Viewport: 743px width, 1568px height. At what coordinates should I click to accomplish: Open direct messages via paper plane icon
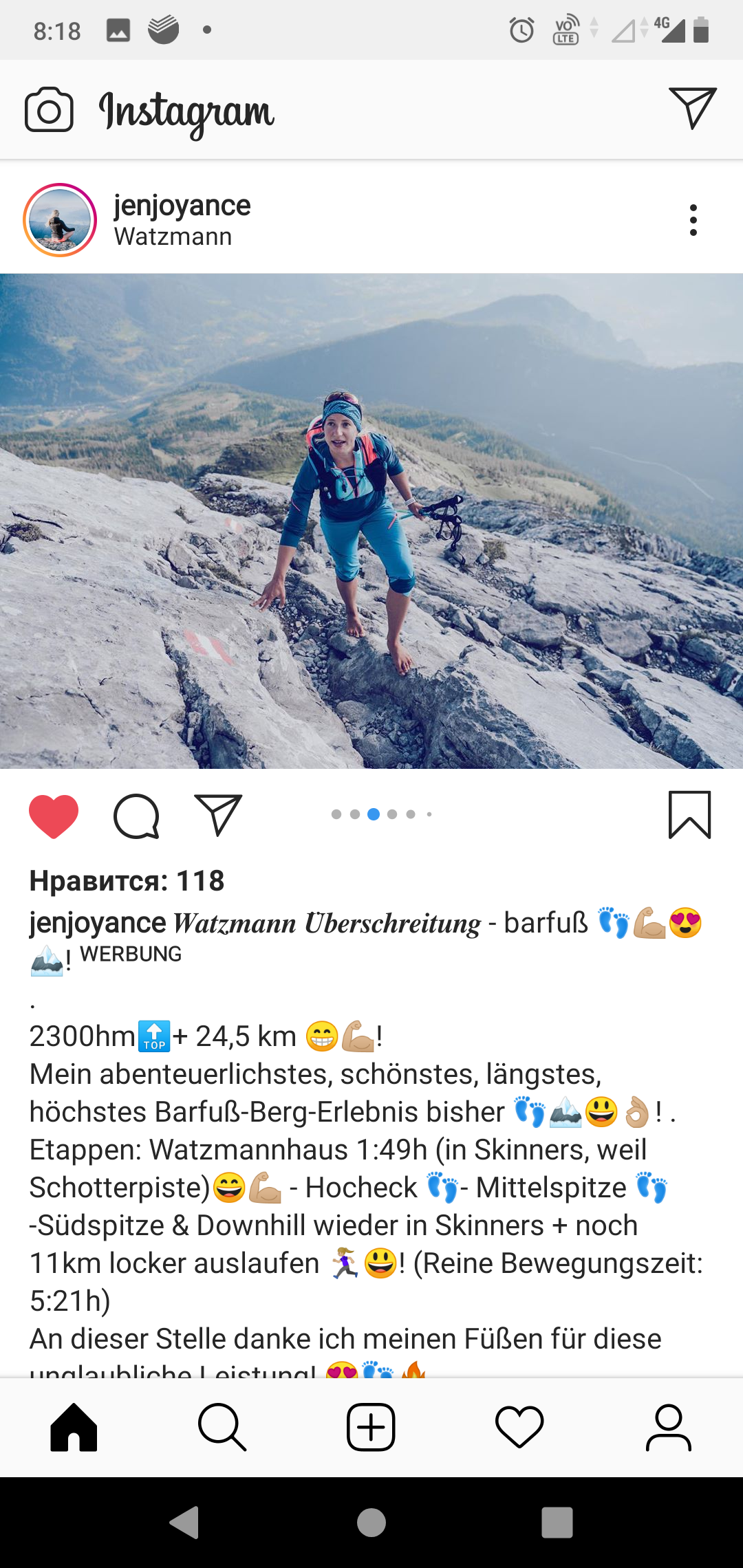(693, 108)
